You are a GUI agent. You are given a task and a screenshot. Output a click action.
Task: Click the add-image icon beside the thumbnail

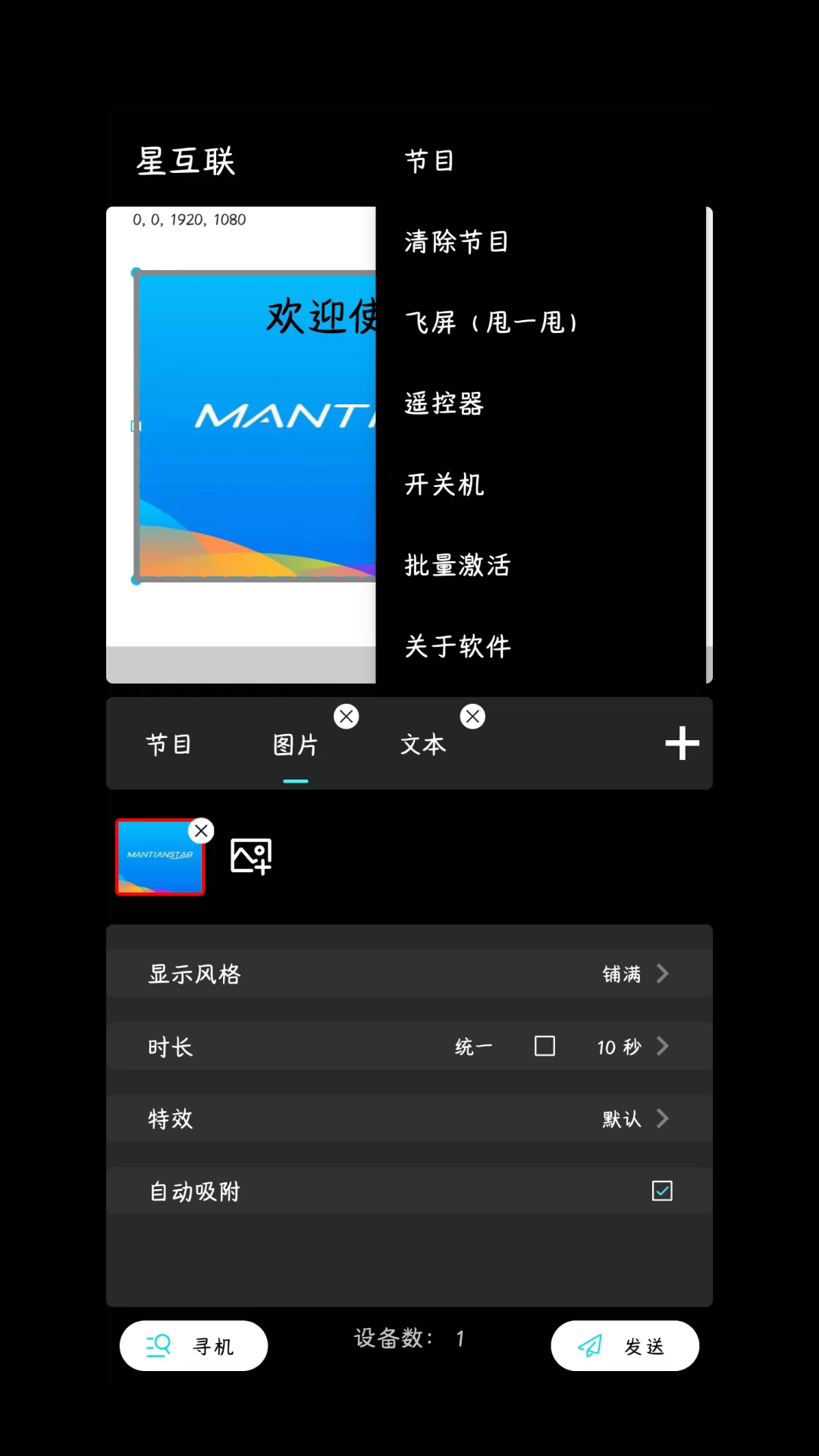point(250,857)
